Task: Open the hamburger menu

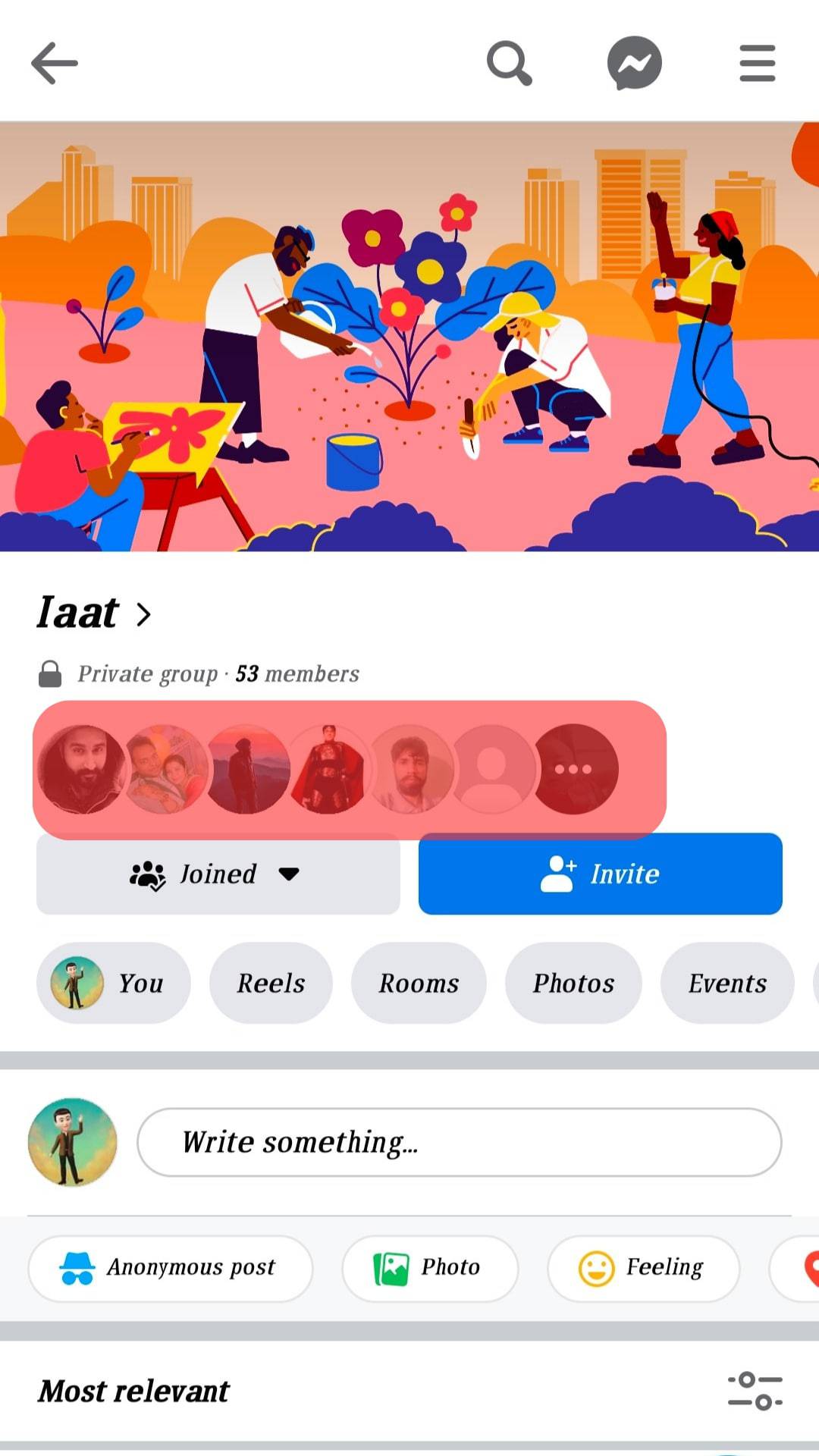Action: pyautogui.click(x=757, y=63)
